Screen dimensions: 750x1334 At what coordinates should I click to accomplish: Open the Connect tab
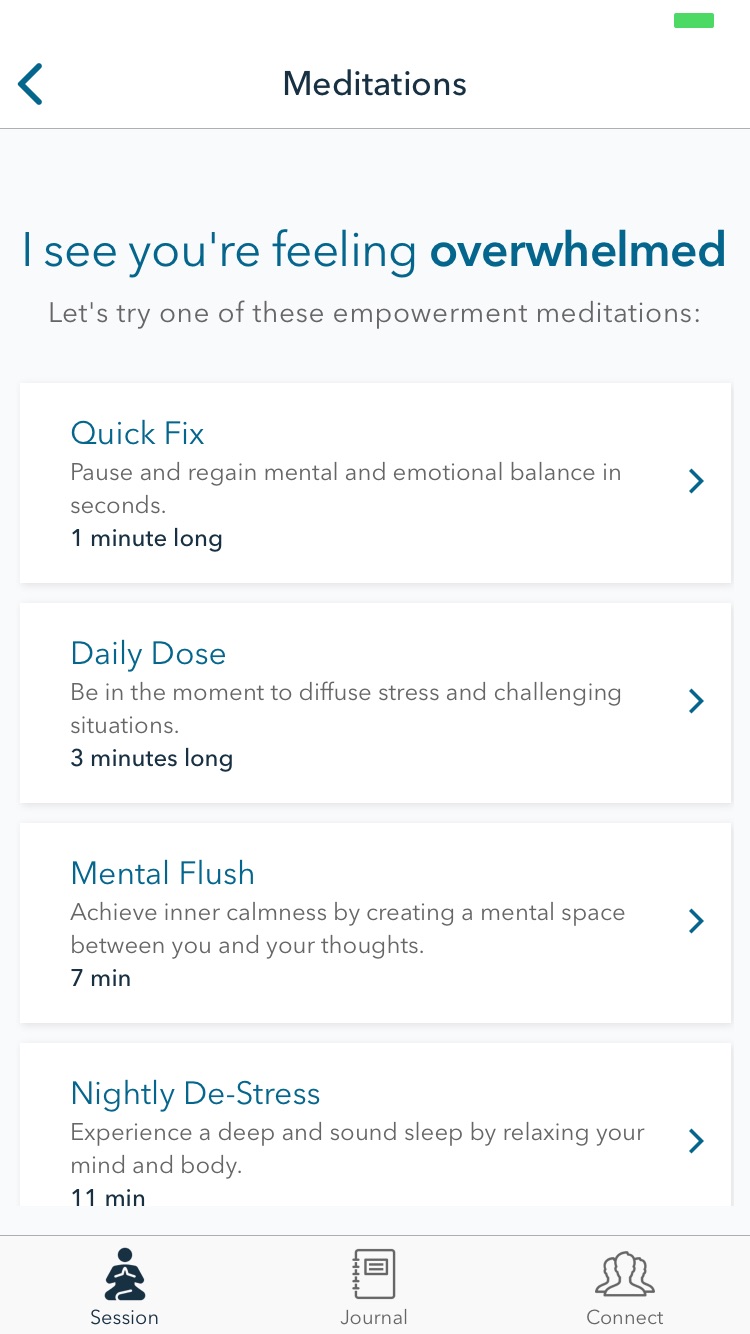coord(625,1286)
